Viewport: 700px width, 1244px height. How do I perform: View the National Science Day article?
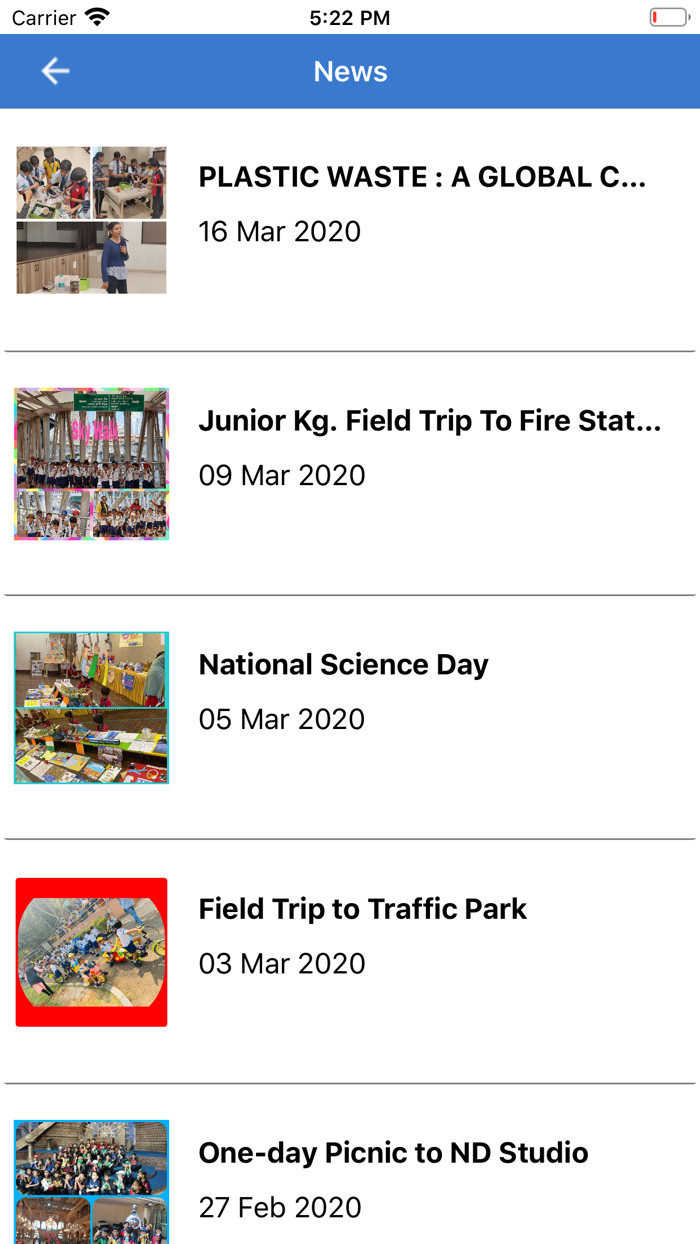tap(343, 666)
